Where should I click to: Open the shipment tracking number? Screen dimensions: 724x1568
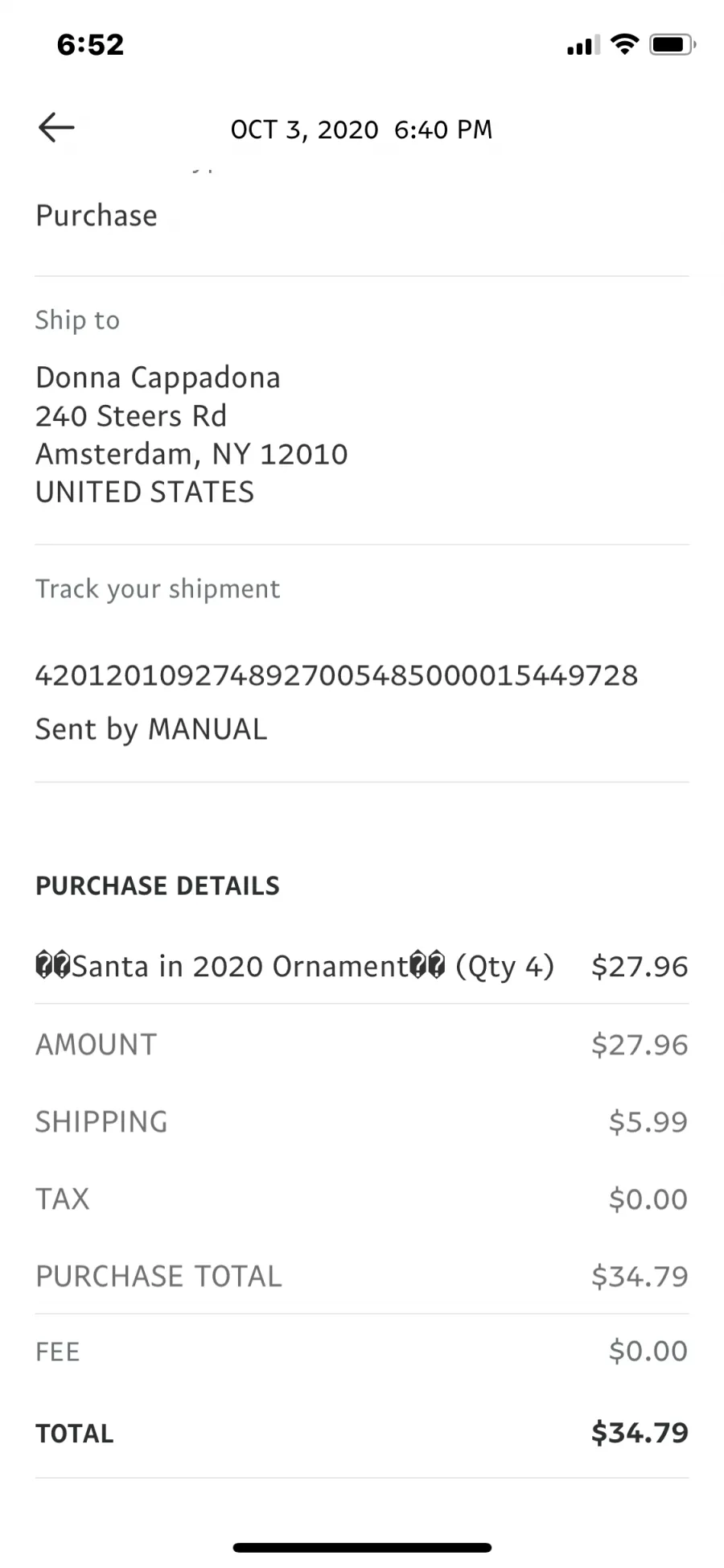pyautogui.click(x=336, y=675)
